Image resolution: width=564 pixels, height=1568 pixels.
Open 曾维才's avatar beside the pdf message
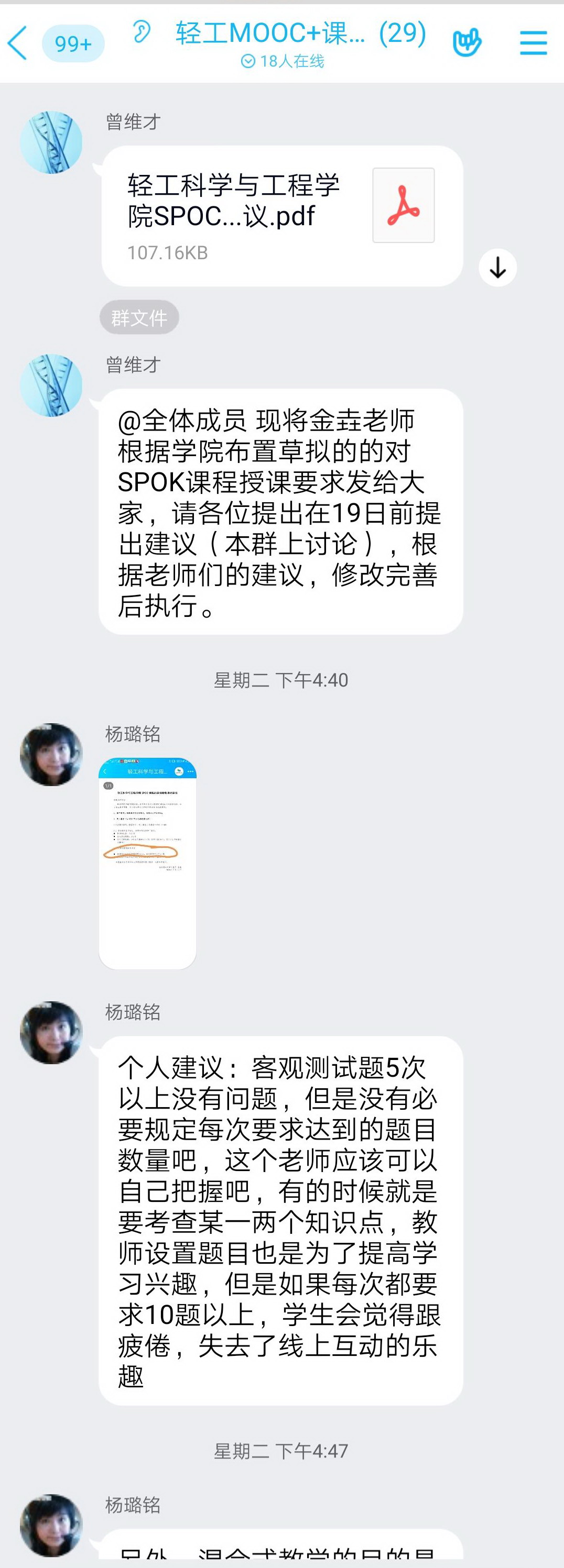pyautogui.click(x=51, y=142)
